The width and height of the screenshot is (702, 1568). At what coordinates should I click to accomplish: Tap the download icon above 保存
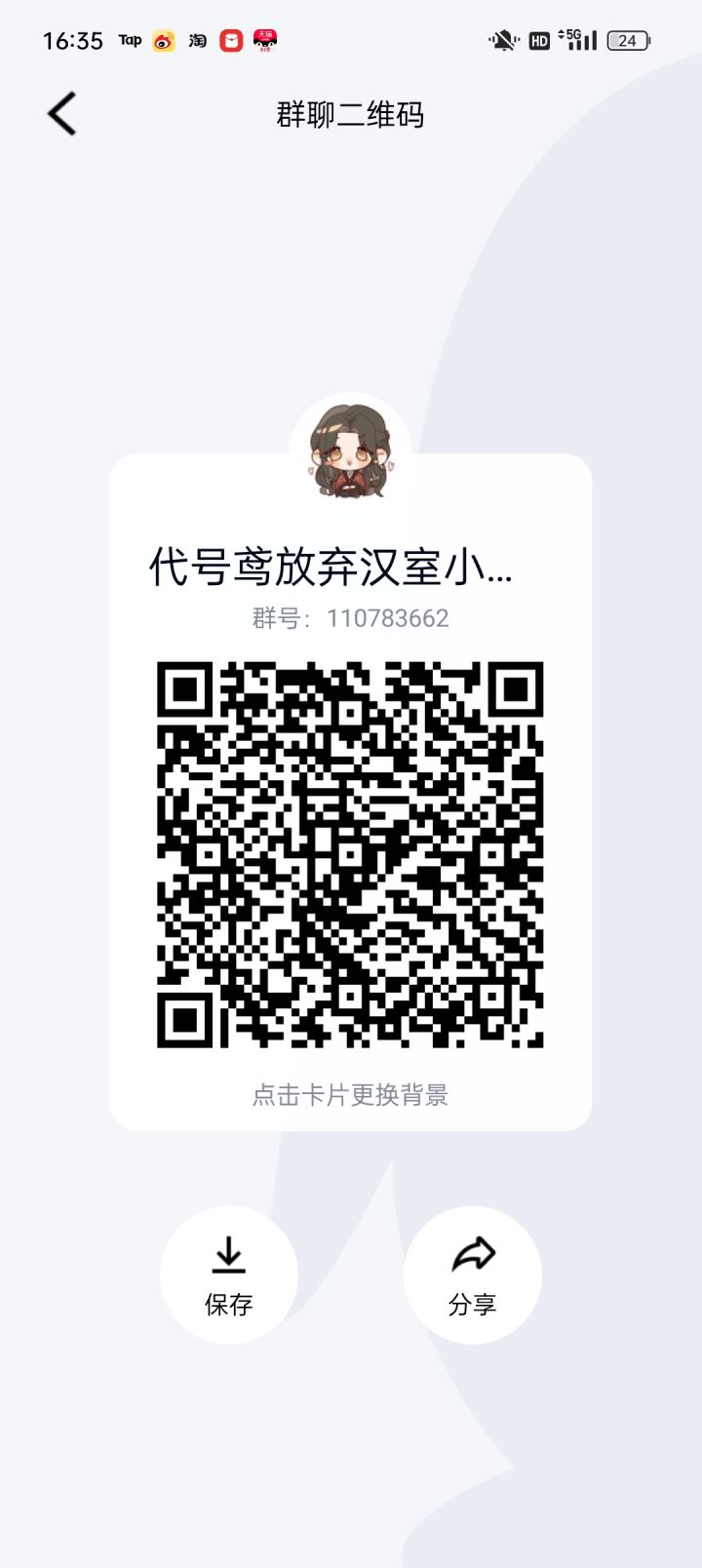point(228,1256)
